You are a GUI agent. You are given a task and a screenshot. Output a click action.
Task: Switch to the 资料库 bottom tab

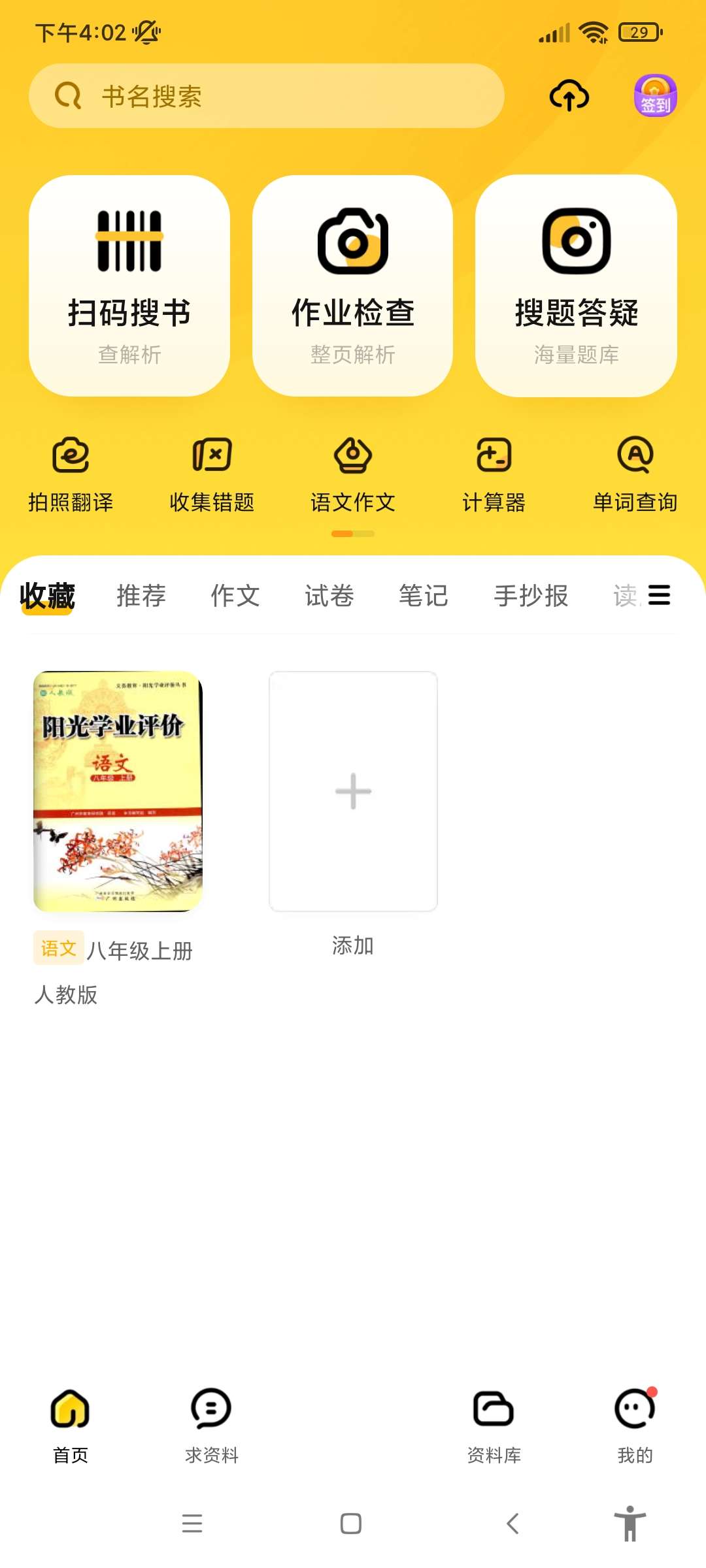pos(494,1426)
